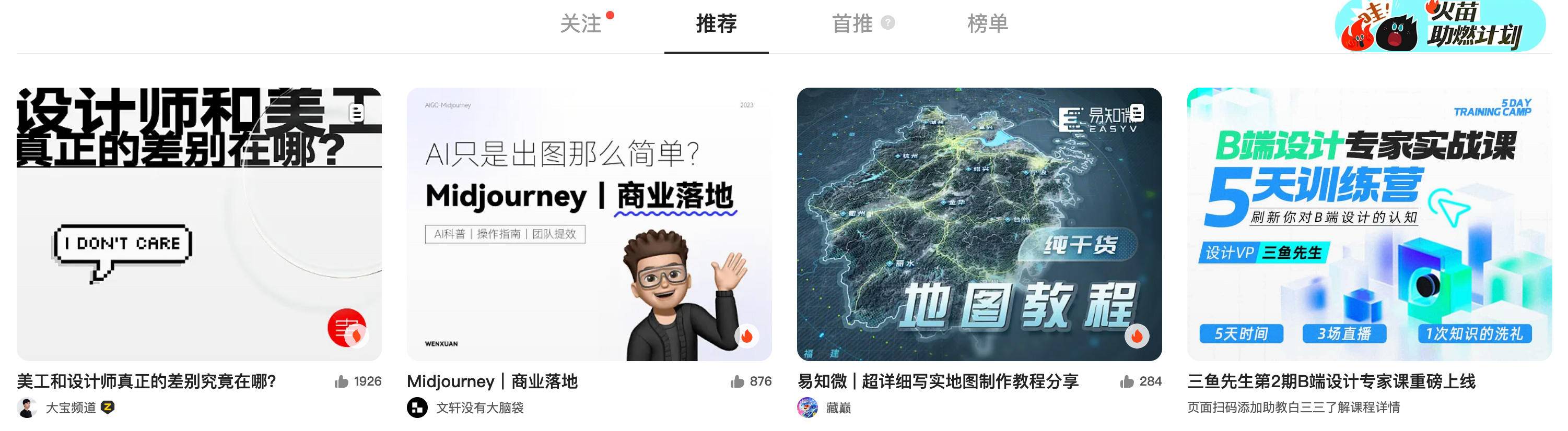
Task: Open the title 三鱼先生第2期B端设计专家课重磅上线
Action: click(x=1331, y=382)
